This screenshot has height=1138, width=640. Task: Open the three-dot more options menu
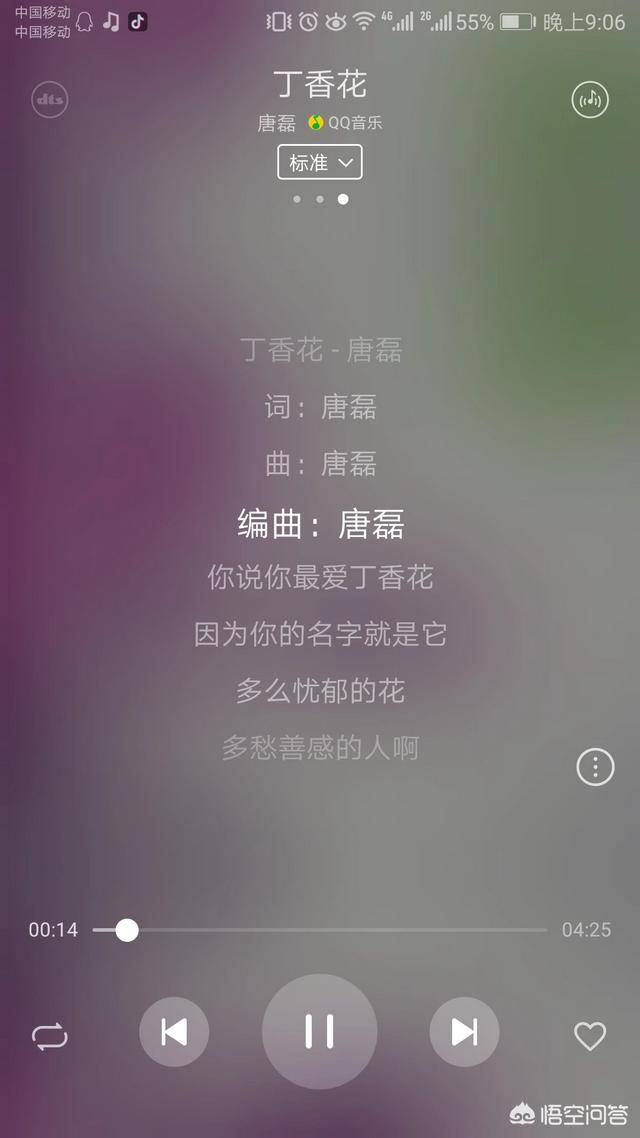point(595,767)
